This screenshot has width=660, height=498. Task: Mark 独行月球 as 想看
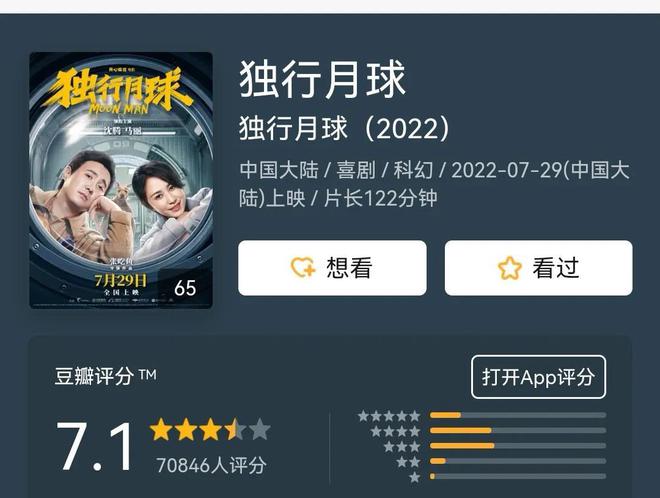[332, 268]
